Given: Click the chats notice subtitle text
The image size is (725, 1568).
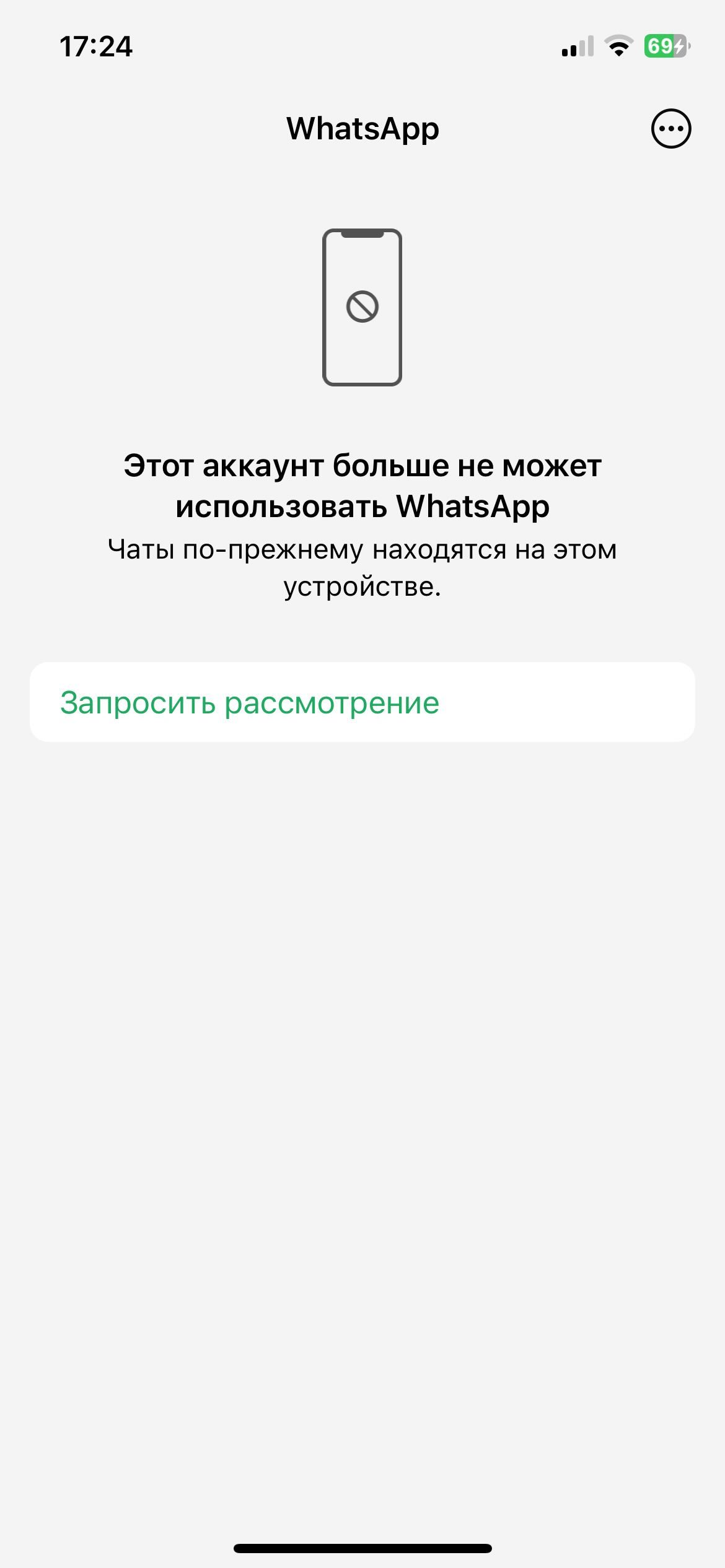Looking at the screenshot, I should point(362,567).
